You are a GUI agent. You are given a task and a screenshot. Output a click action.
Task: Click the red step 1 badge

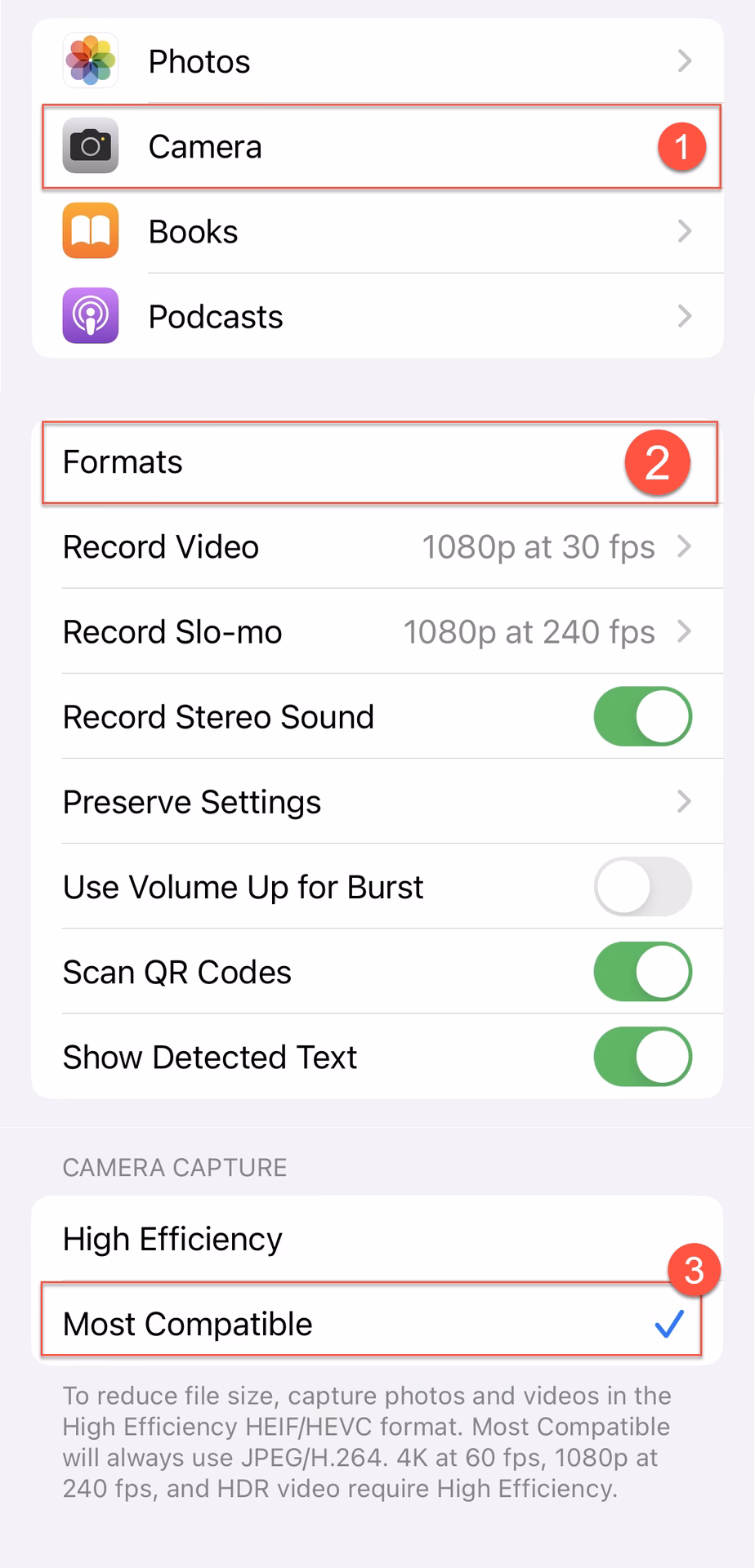coord(681,145)
